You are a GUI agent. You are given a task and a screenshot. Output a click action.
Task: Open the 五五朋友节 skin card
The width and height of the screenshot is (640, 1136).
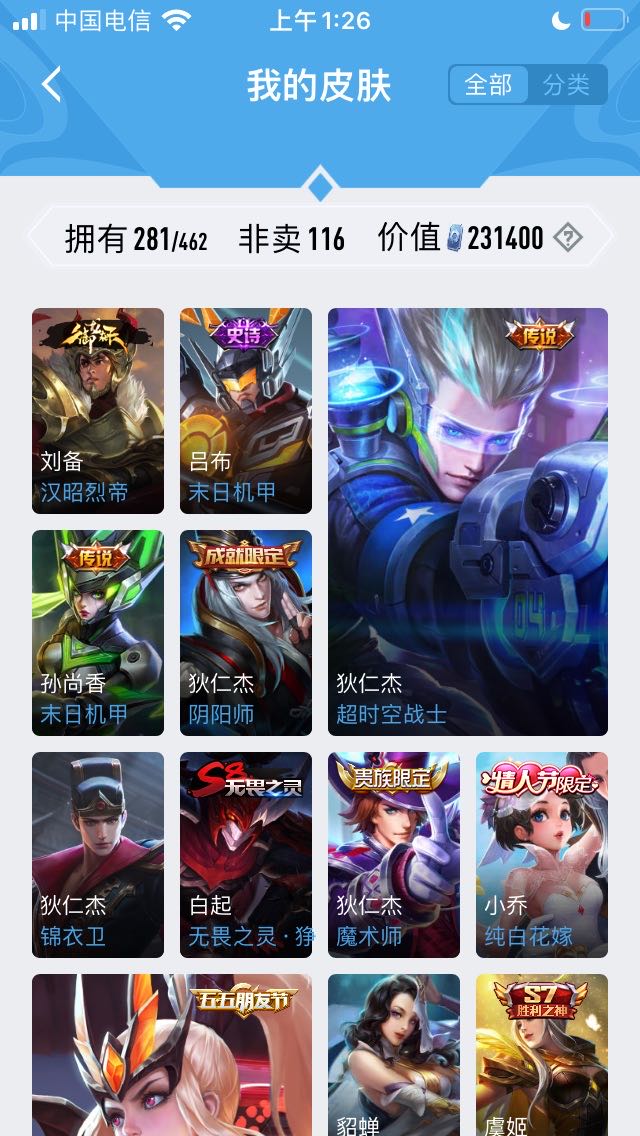[172, 1055]
